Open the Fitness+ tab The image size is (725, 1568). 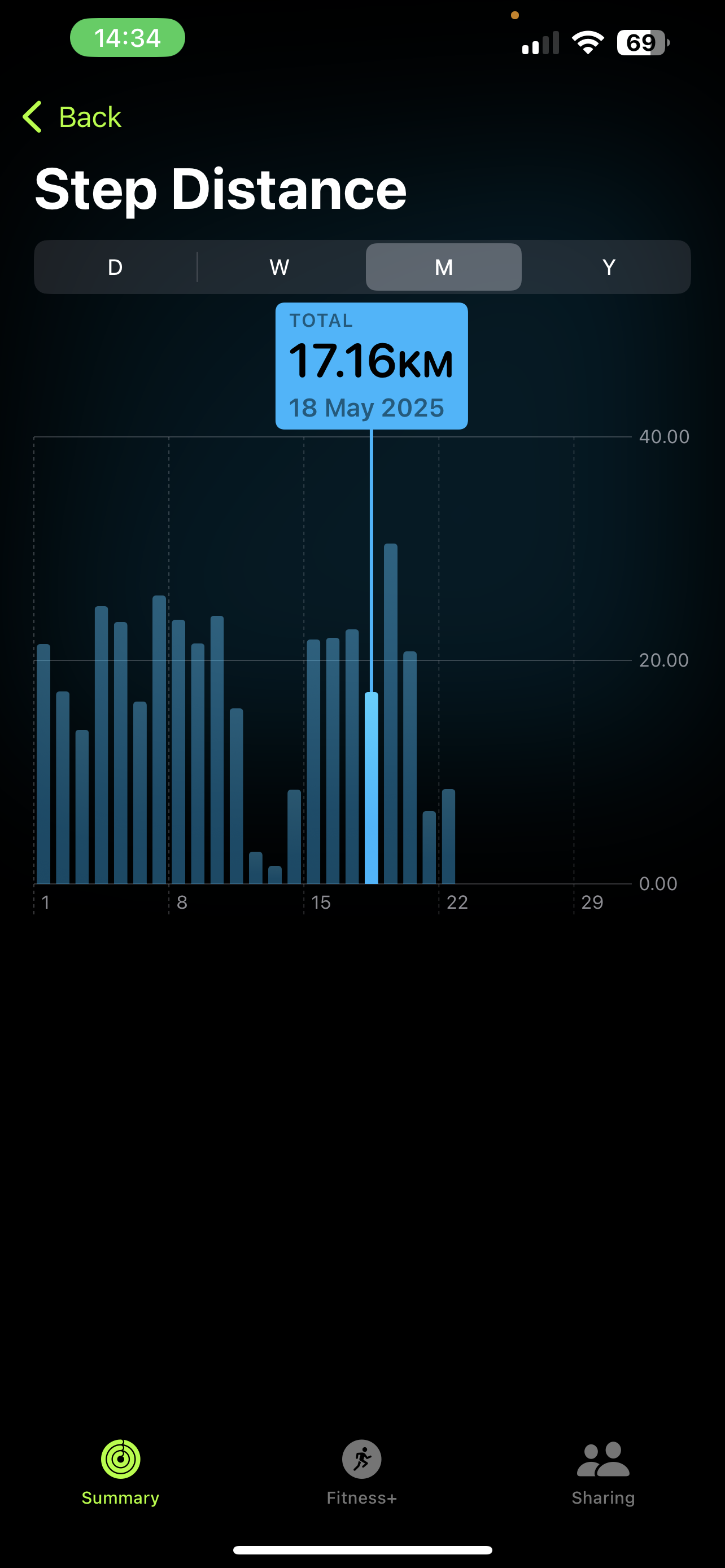point(362,1473)
